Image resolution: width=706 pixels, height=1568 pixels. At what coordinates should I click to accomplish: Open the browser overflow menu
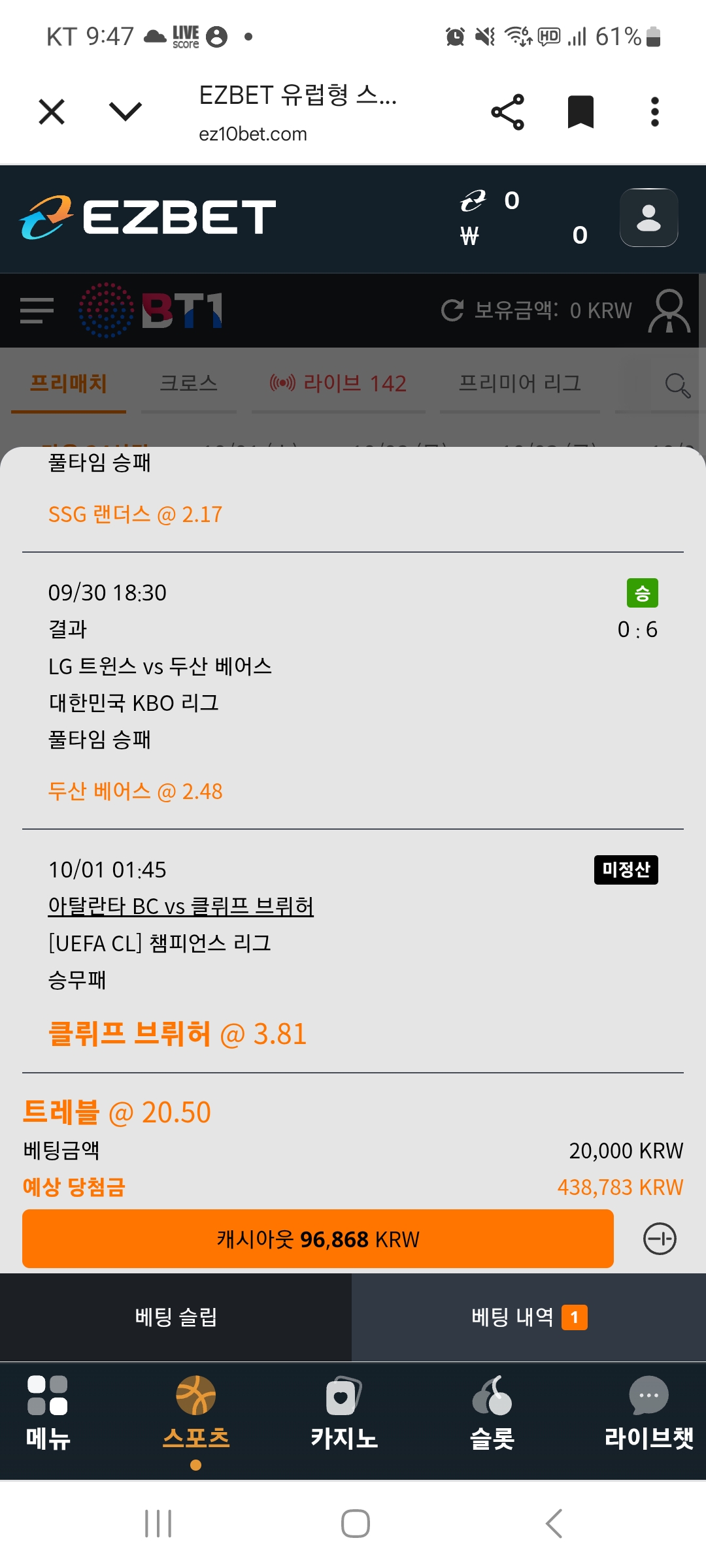coord(654,112)
